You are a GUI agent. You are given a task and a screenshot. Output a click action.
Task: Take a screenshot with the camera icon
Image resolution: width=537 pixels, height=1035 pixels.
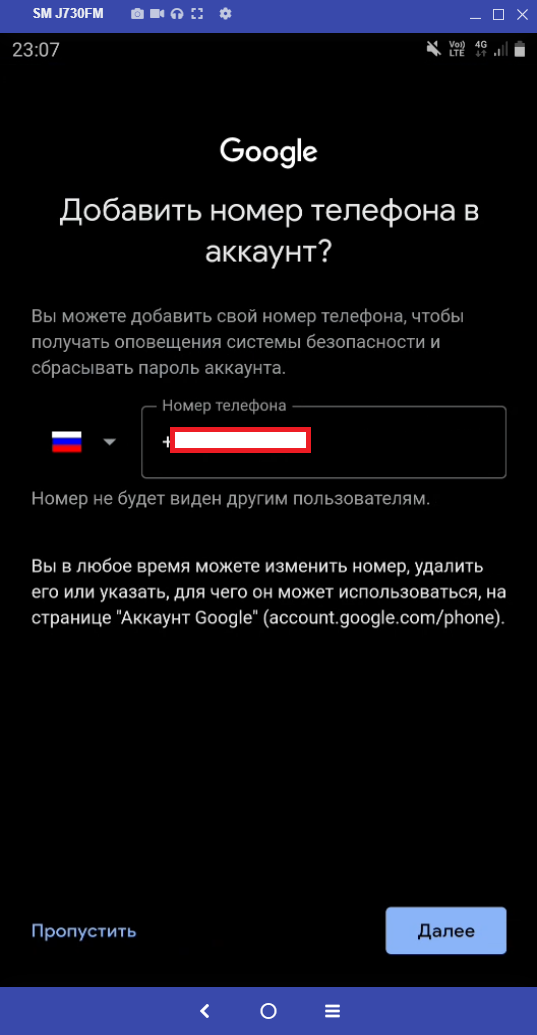click(137, 13)
